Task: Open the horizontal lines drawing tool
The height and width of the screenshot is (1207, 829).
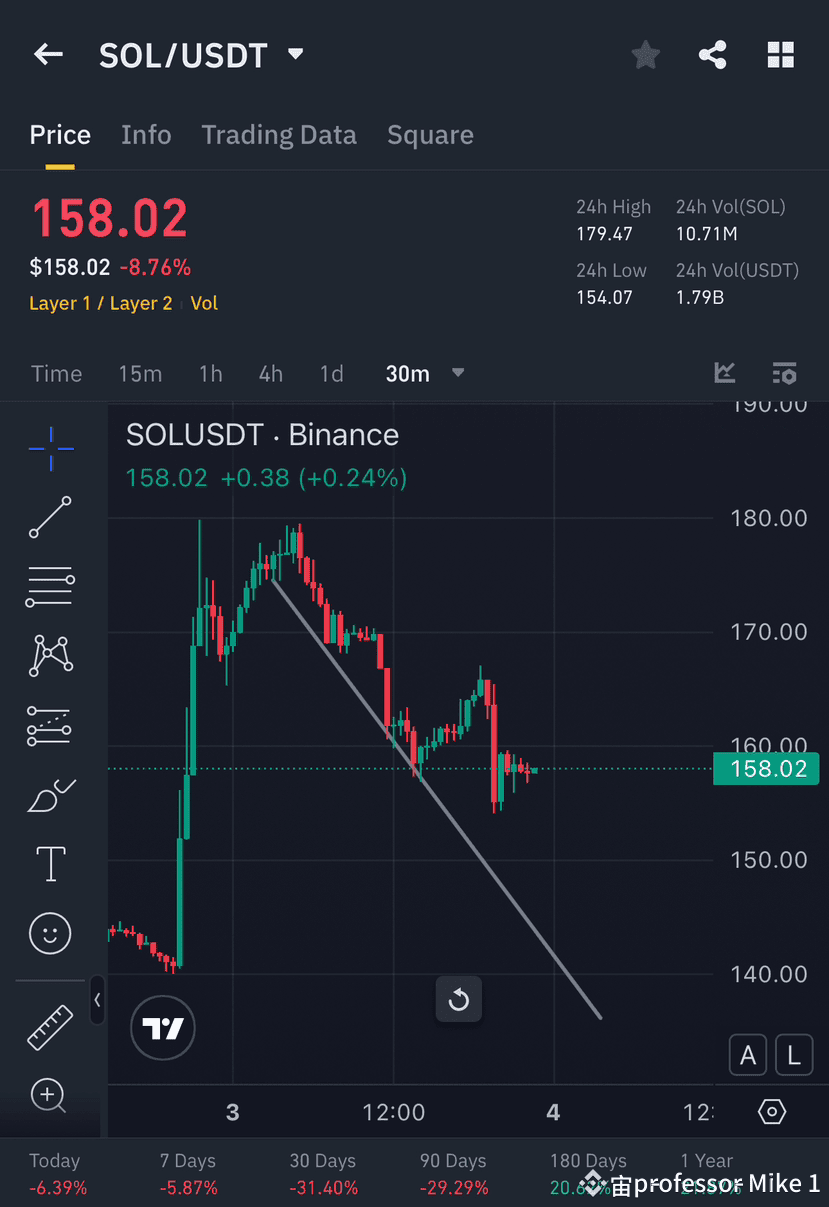Action: 49,586
